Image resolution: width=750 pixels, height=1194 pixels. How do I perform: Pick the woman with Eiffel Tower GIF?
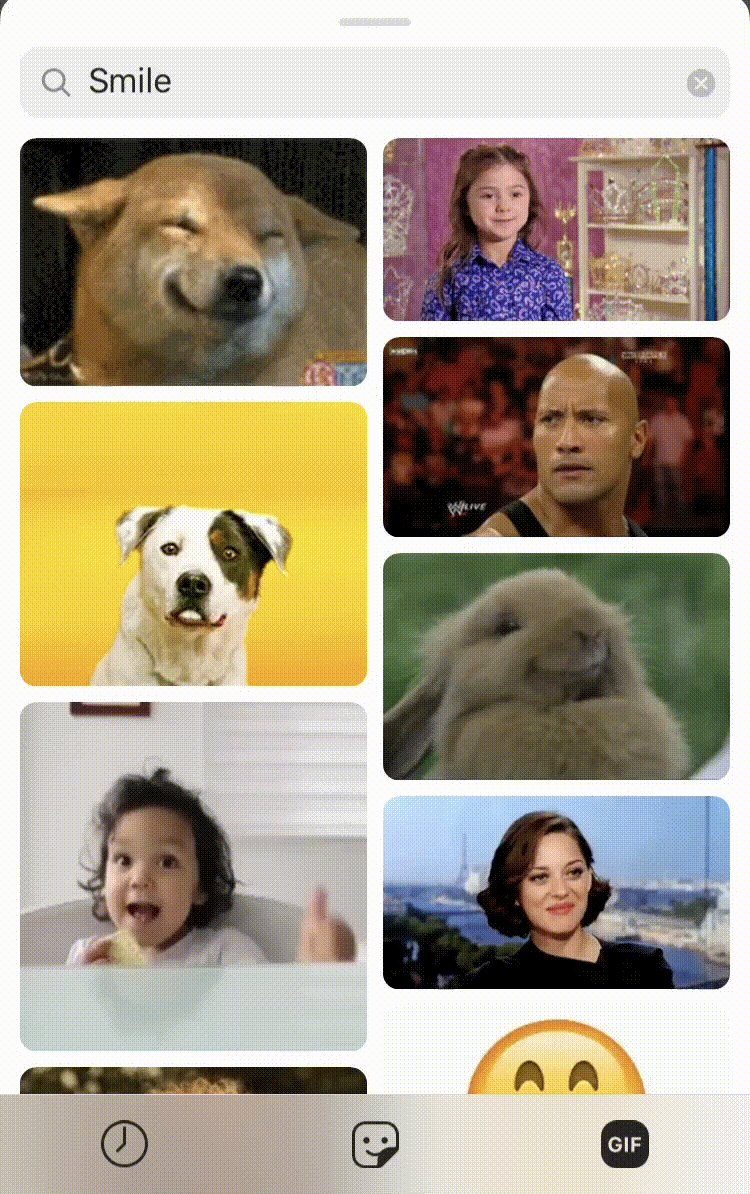[x=556, y=892]
